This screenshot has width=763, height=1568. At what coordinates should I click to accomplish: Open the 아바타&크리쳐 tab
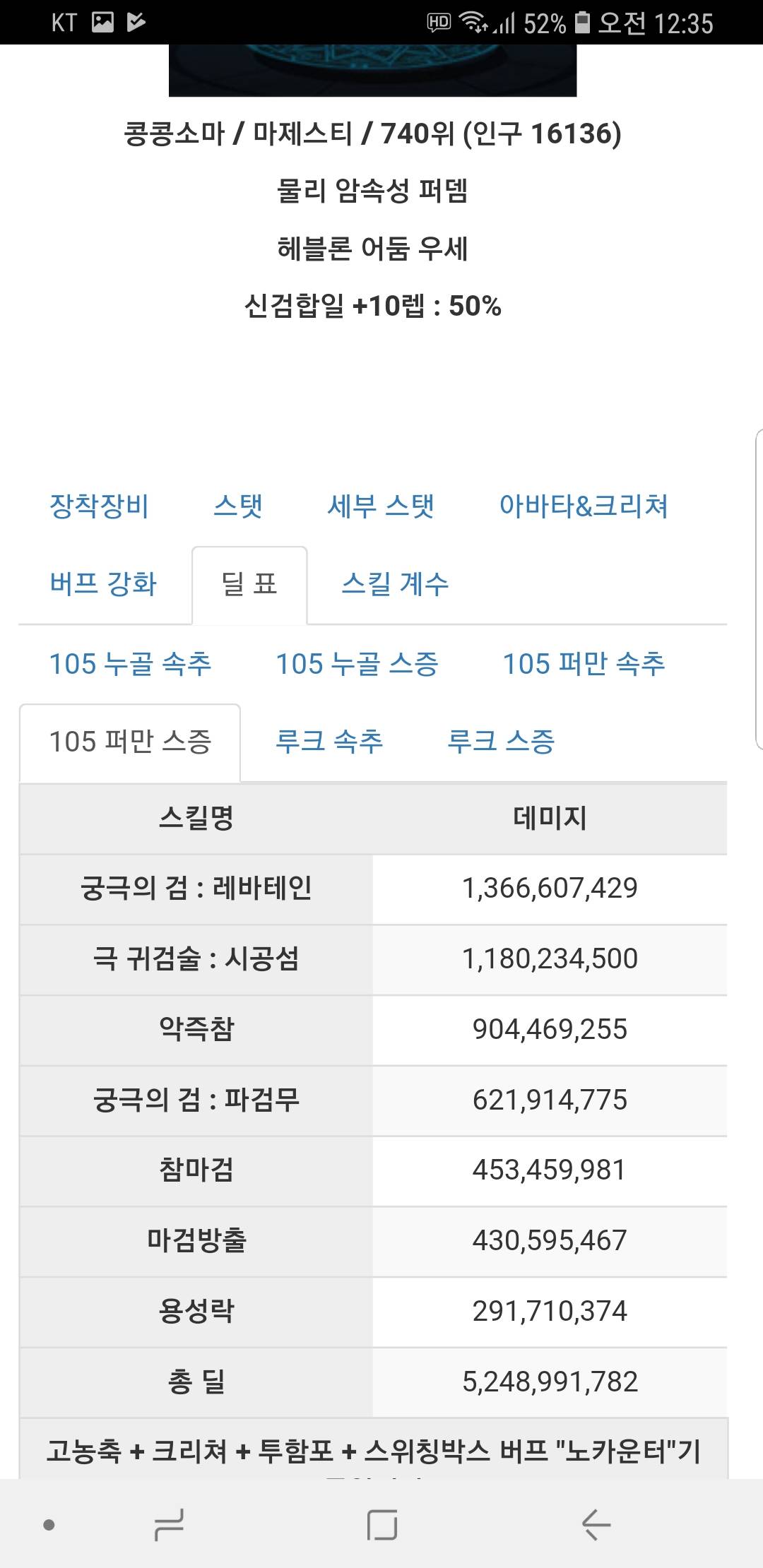[x=584, y=506]
